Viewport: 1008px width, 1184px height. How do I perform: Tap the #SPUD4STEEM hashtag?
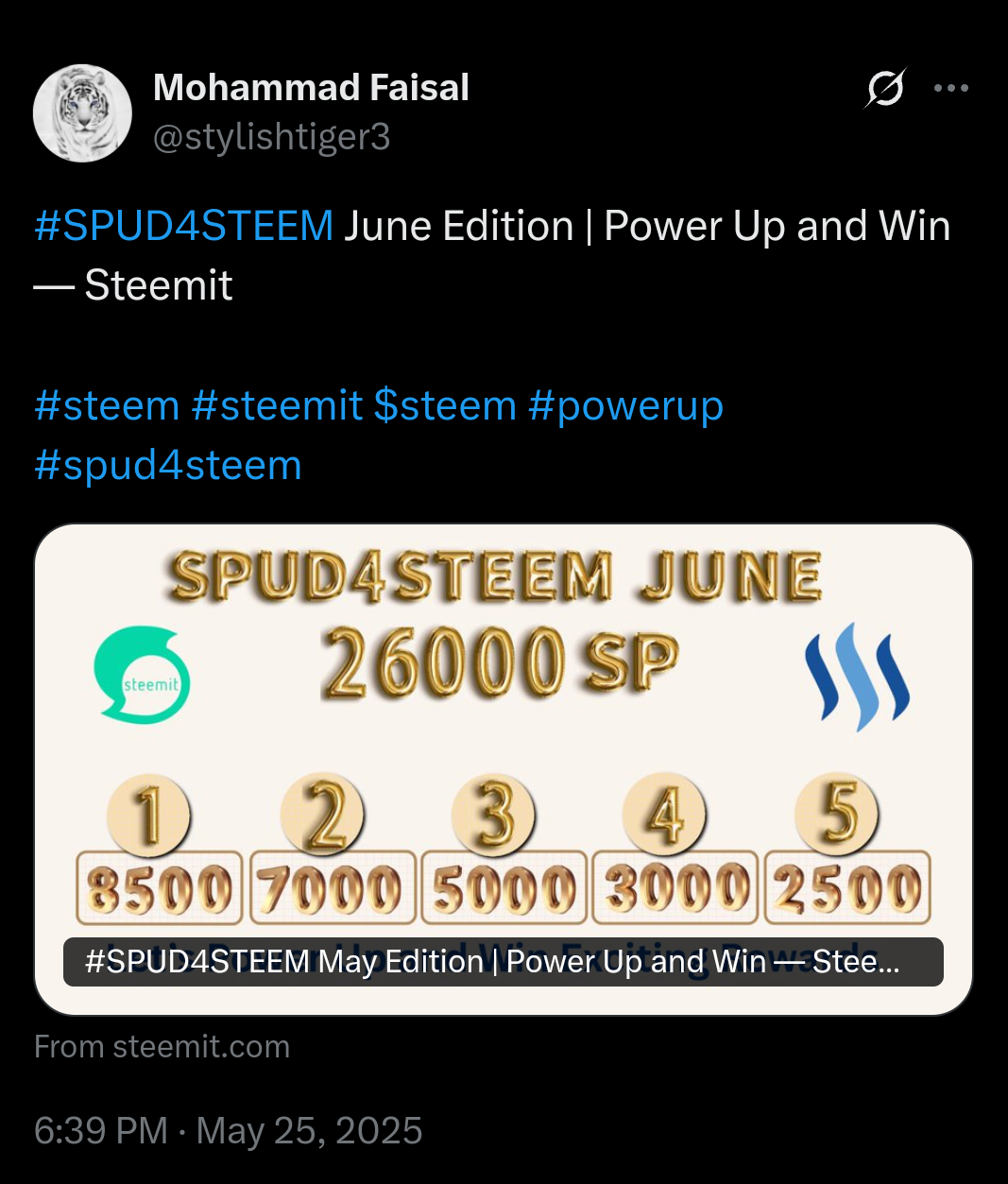coord(183,227)
